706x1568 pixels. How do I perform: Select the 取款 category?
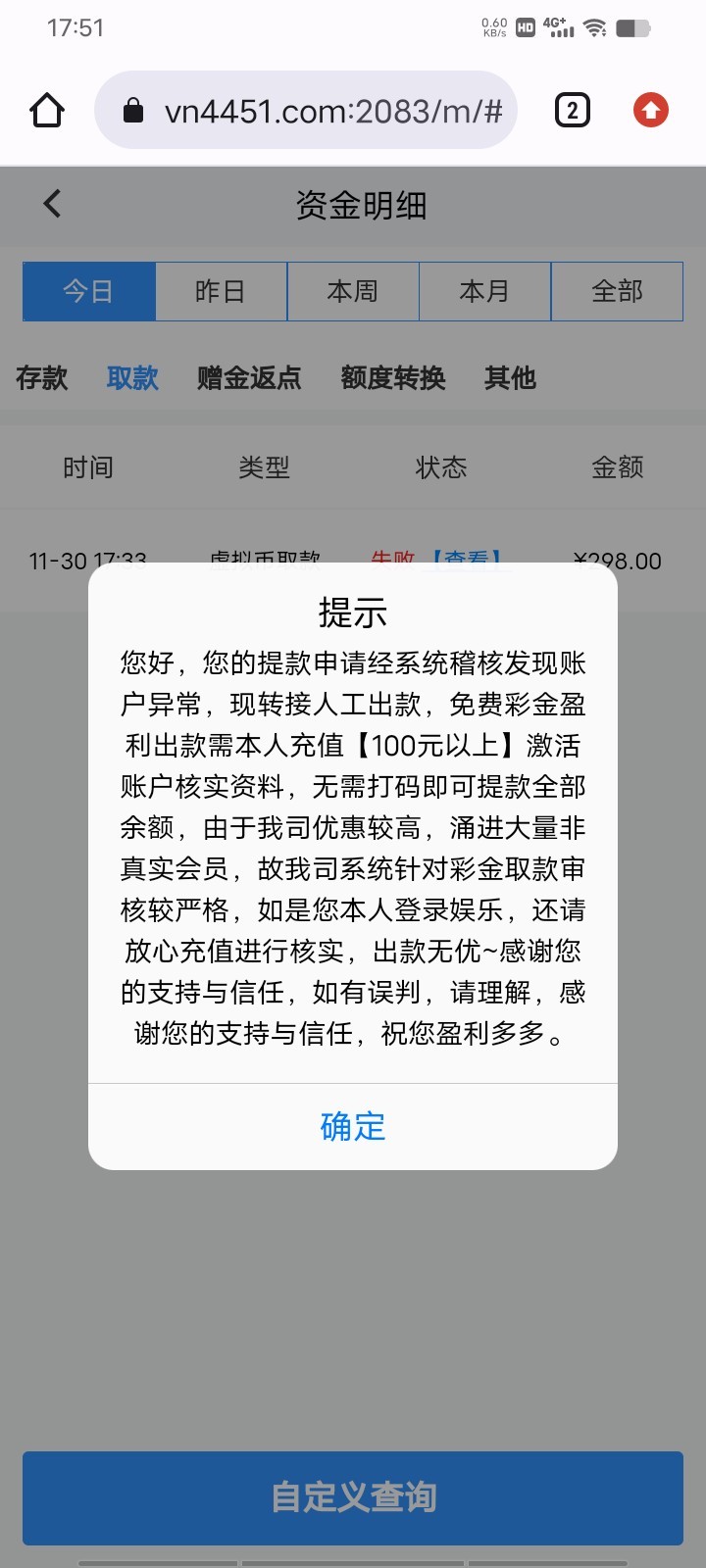pyautogui.click(x=132, y=377)
